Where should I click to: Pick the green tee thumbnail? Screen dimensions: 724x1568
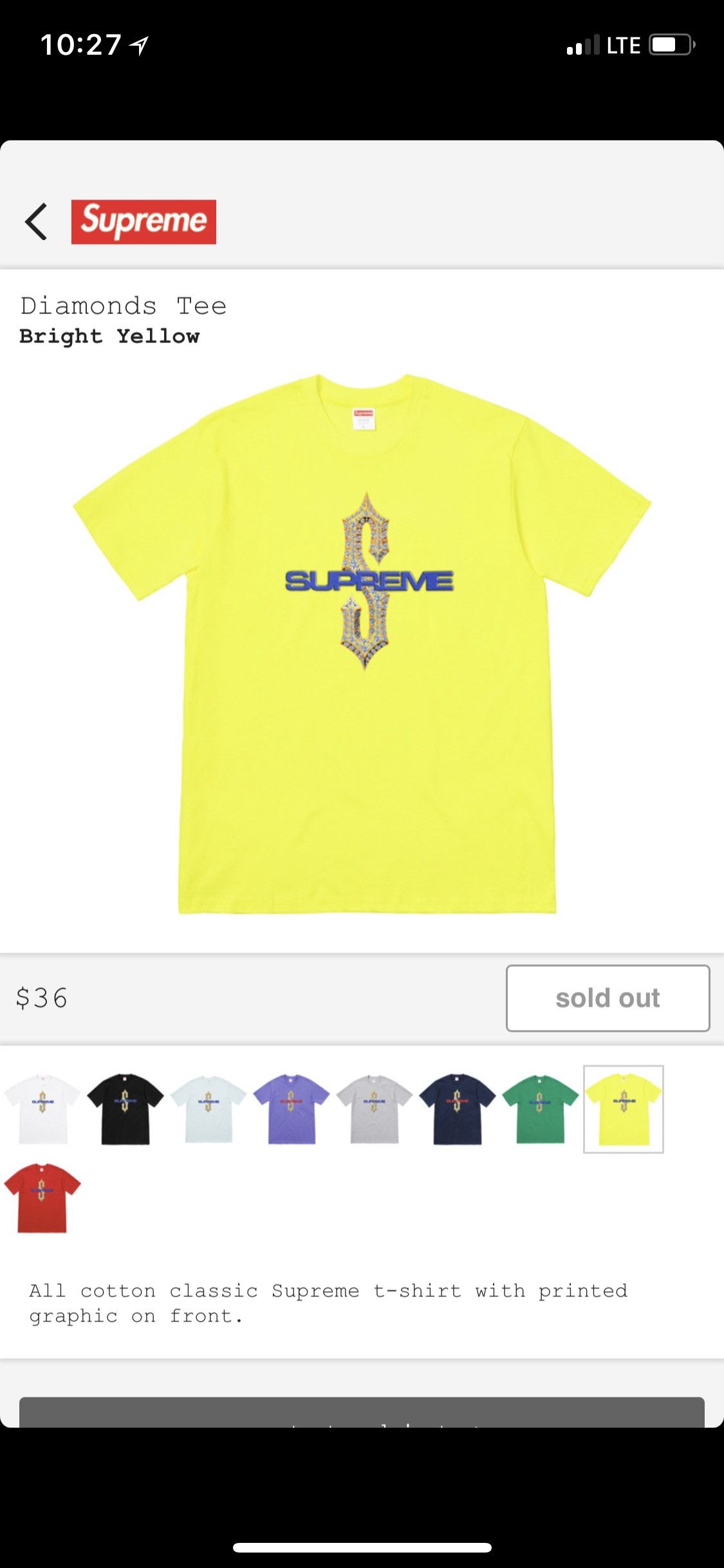[x=540, y=1109]
